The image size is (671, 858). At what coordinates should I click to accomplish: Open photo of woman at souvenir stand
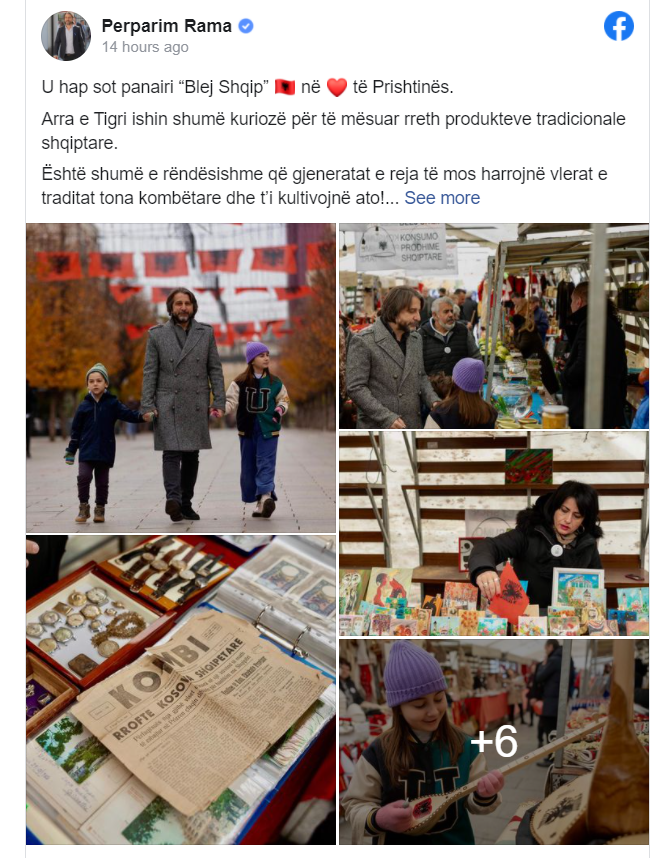tap(493, 533)
